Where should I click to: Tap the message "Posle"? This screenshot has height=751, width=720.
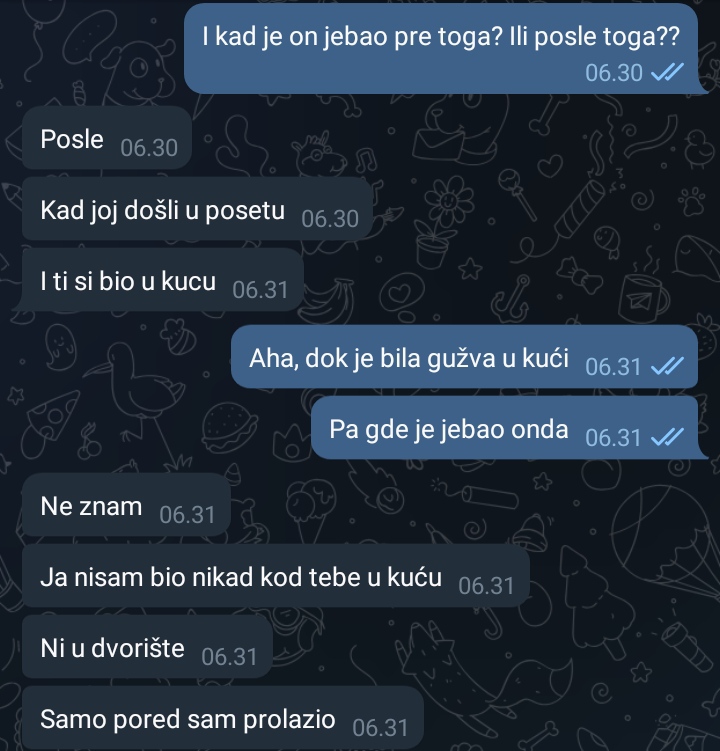(106, 140)
